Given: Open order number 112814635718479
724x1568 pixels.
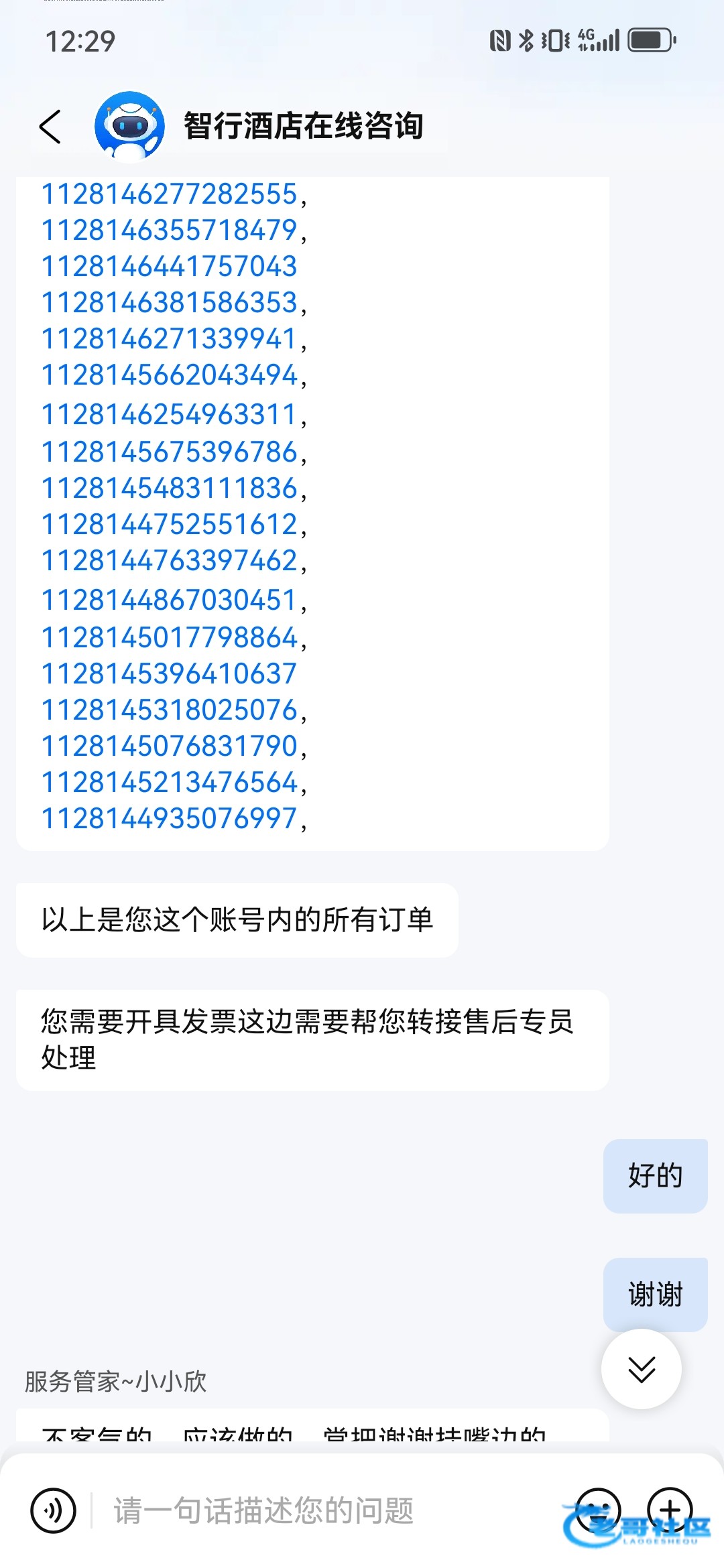Looking at the screenshot, I should (169, 231).
